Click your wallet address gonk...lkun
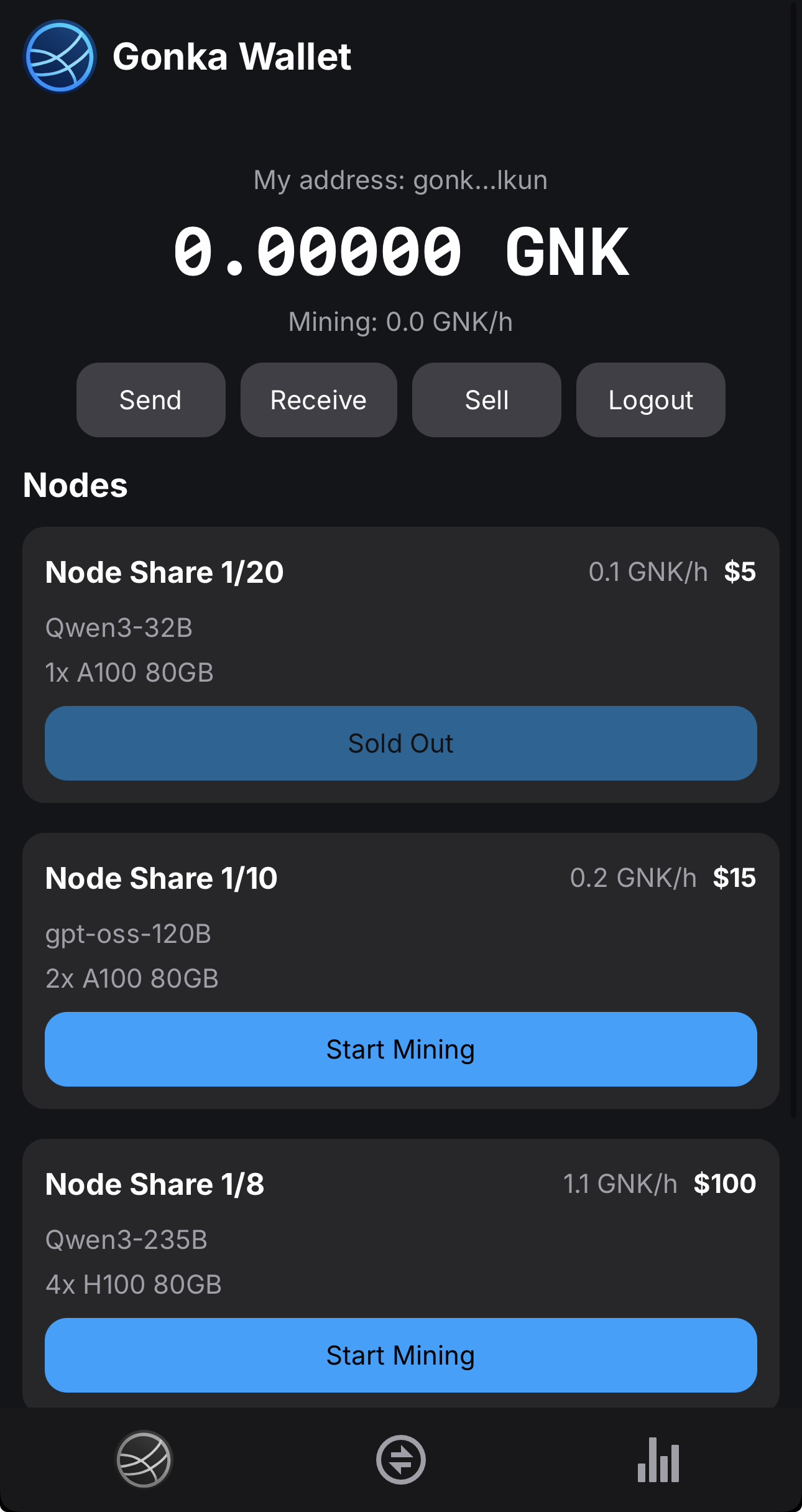 (x=401, y=180)
